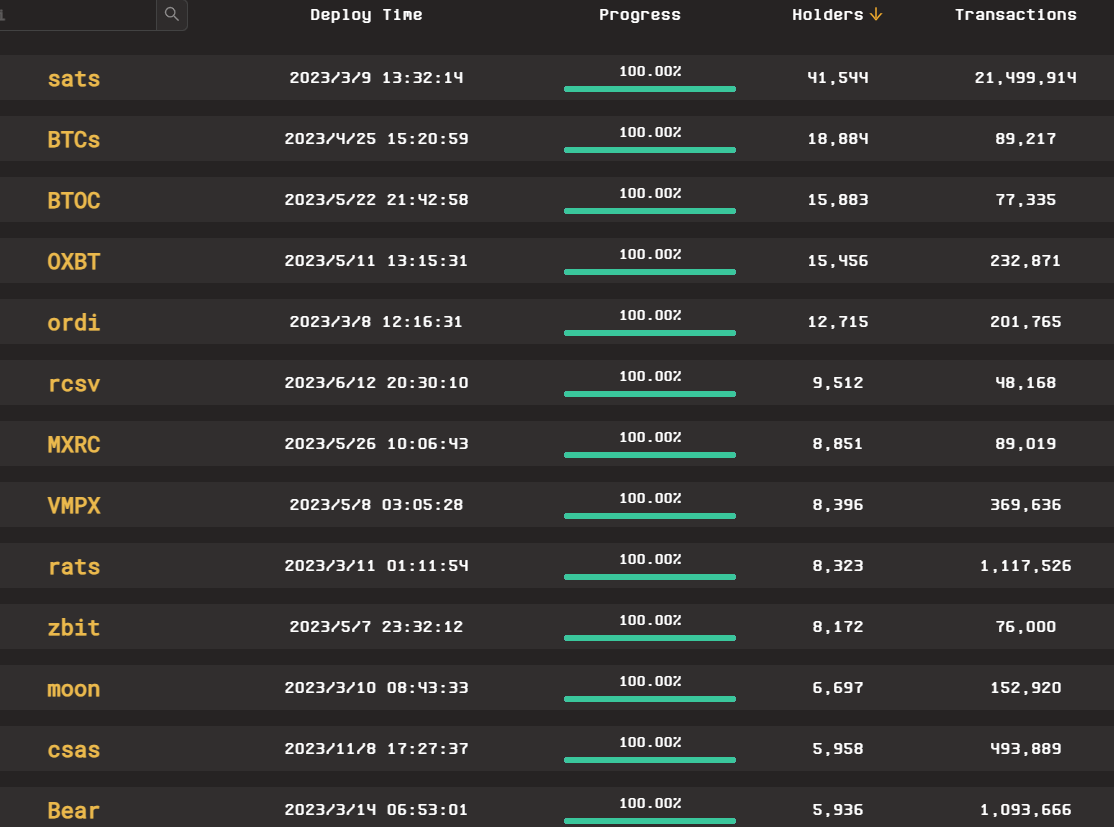Open the rcsv token
Image resolution: width=1114 pixels, height=827 pixels.
pyautogui.click(x=74, y=383)
